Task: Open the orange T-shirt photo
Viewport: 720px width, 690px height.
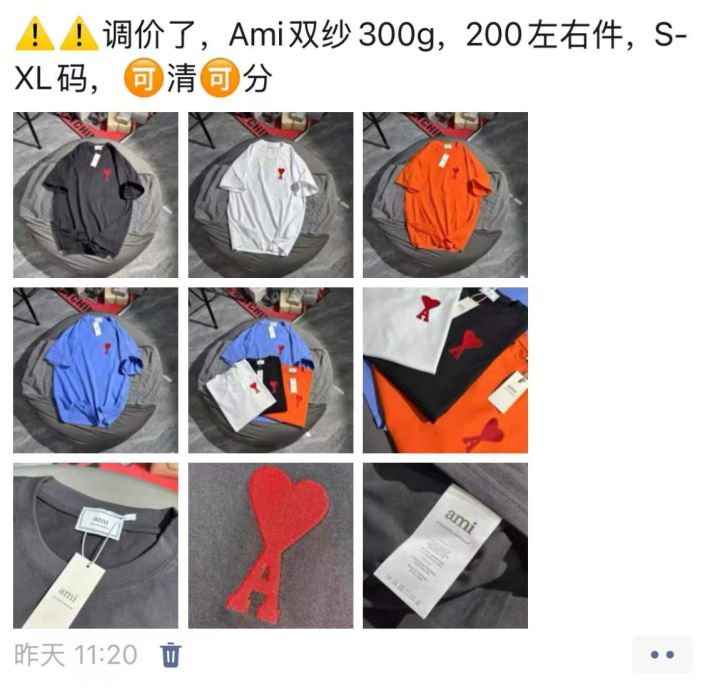Action: (445, 195)
